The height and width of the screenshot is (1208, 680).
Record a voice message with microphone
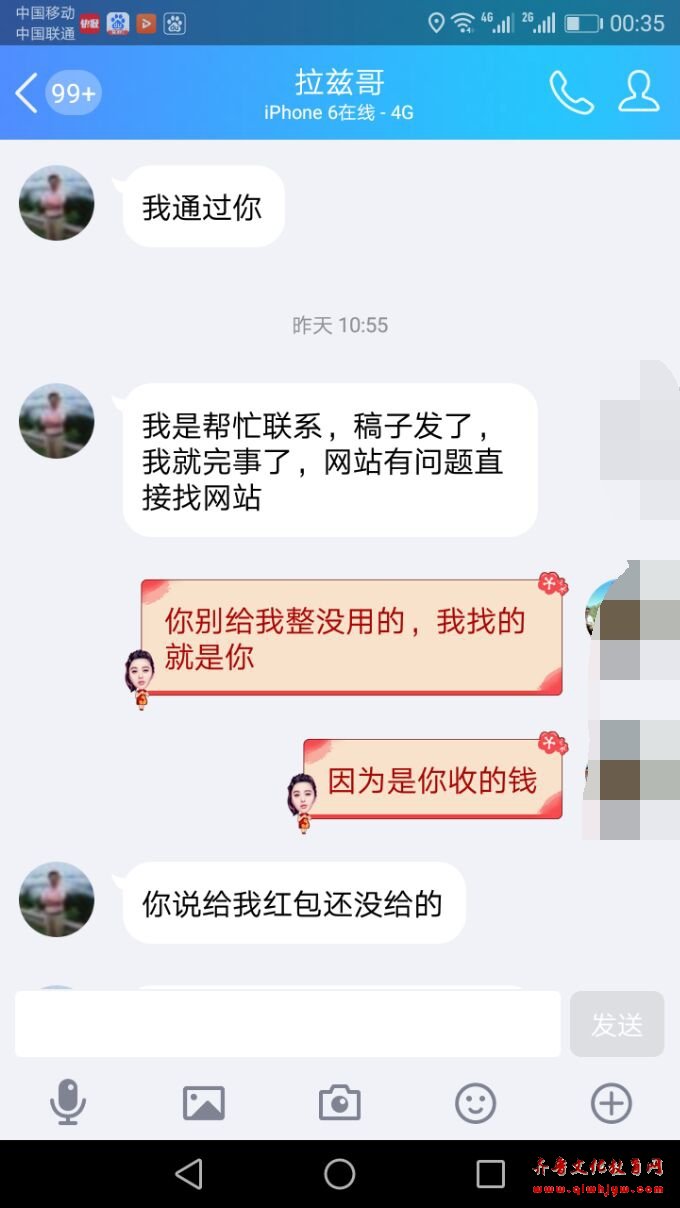click(68, 1103)
